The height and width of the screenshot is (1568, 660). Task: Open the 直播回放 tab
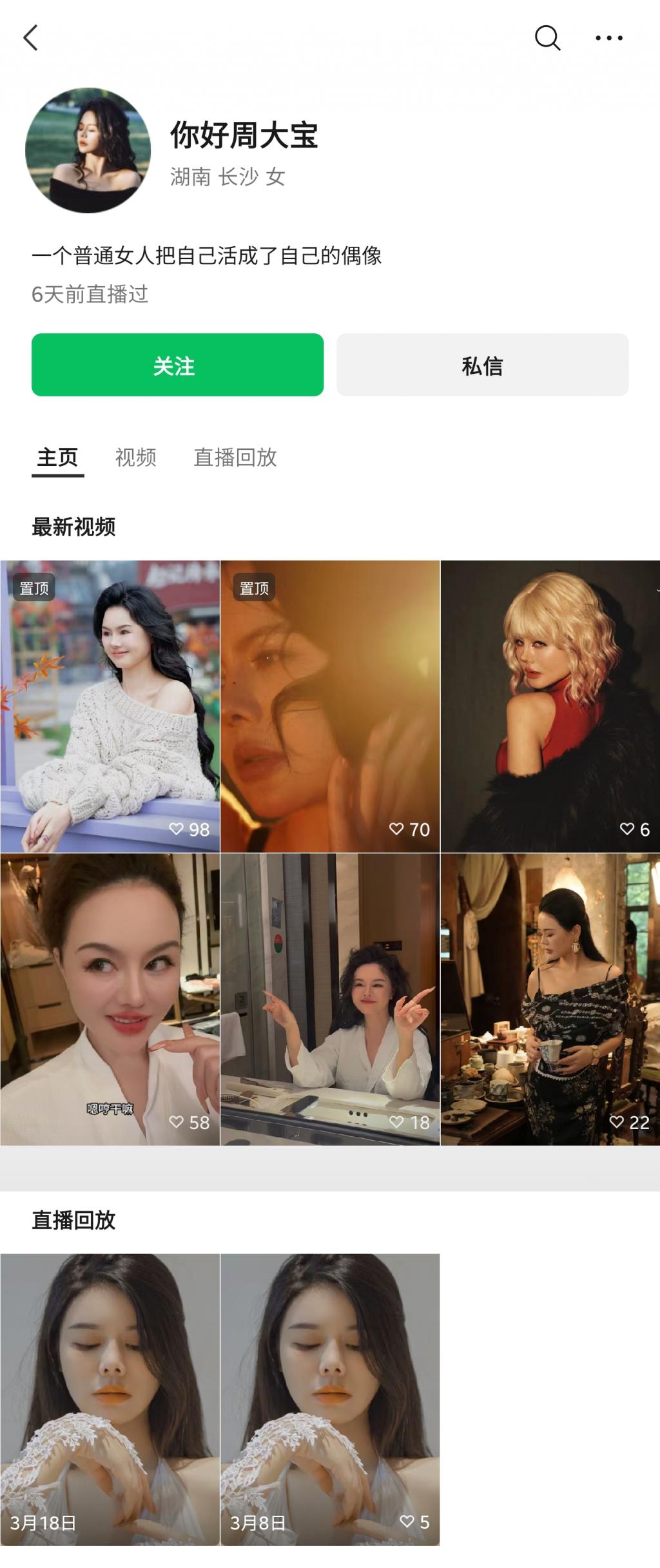pyautogui.click(x=235, y=458)
